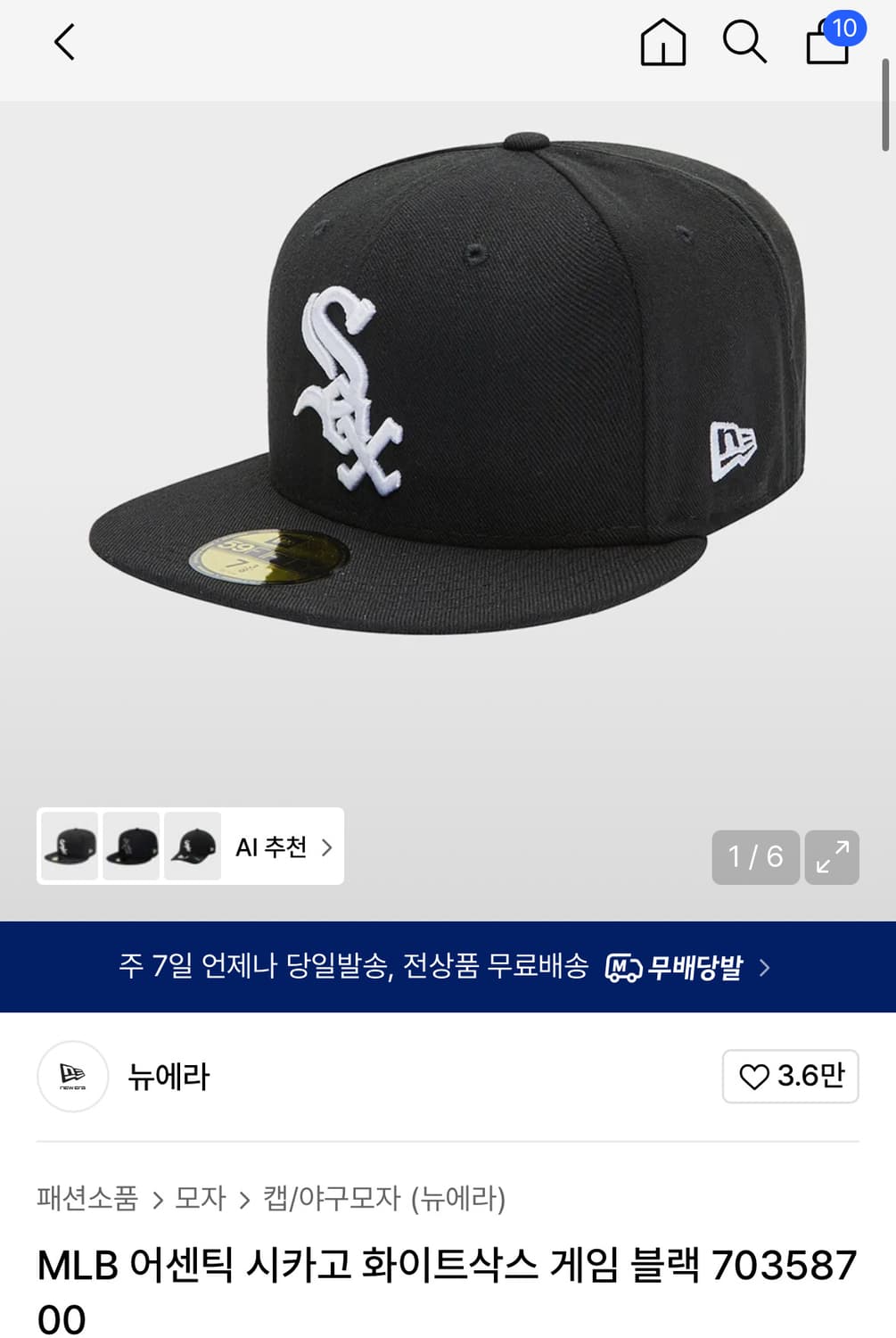Open the home screen via house icon
Viewport: 896px width, 1338px height.
pos(663,42)
